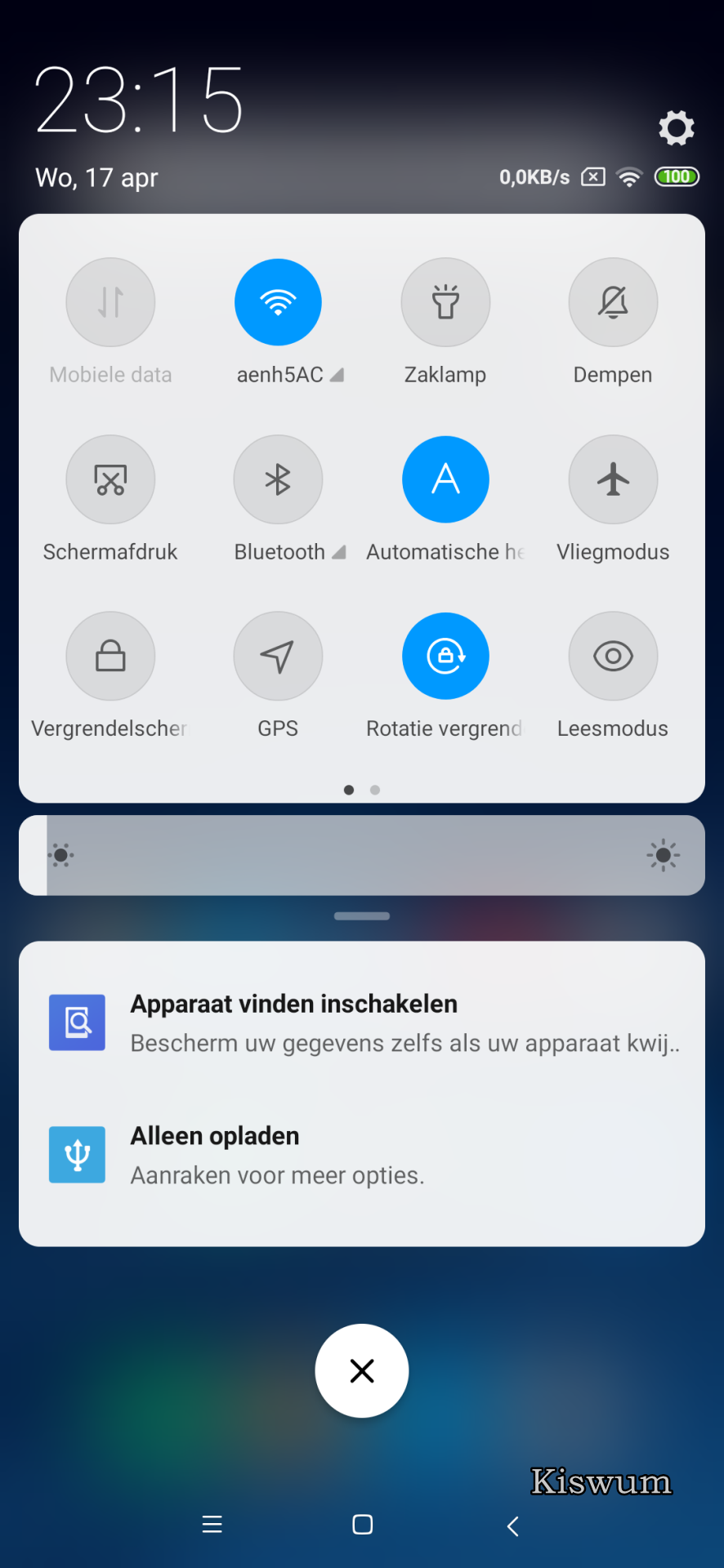The height and width of the screenshot is (1568, 724).
Task: Take a screenshot with Schermafdruk
Action: (110, 479)
